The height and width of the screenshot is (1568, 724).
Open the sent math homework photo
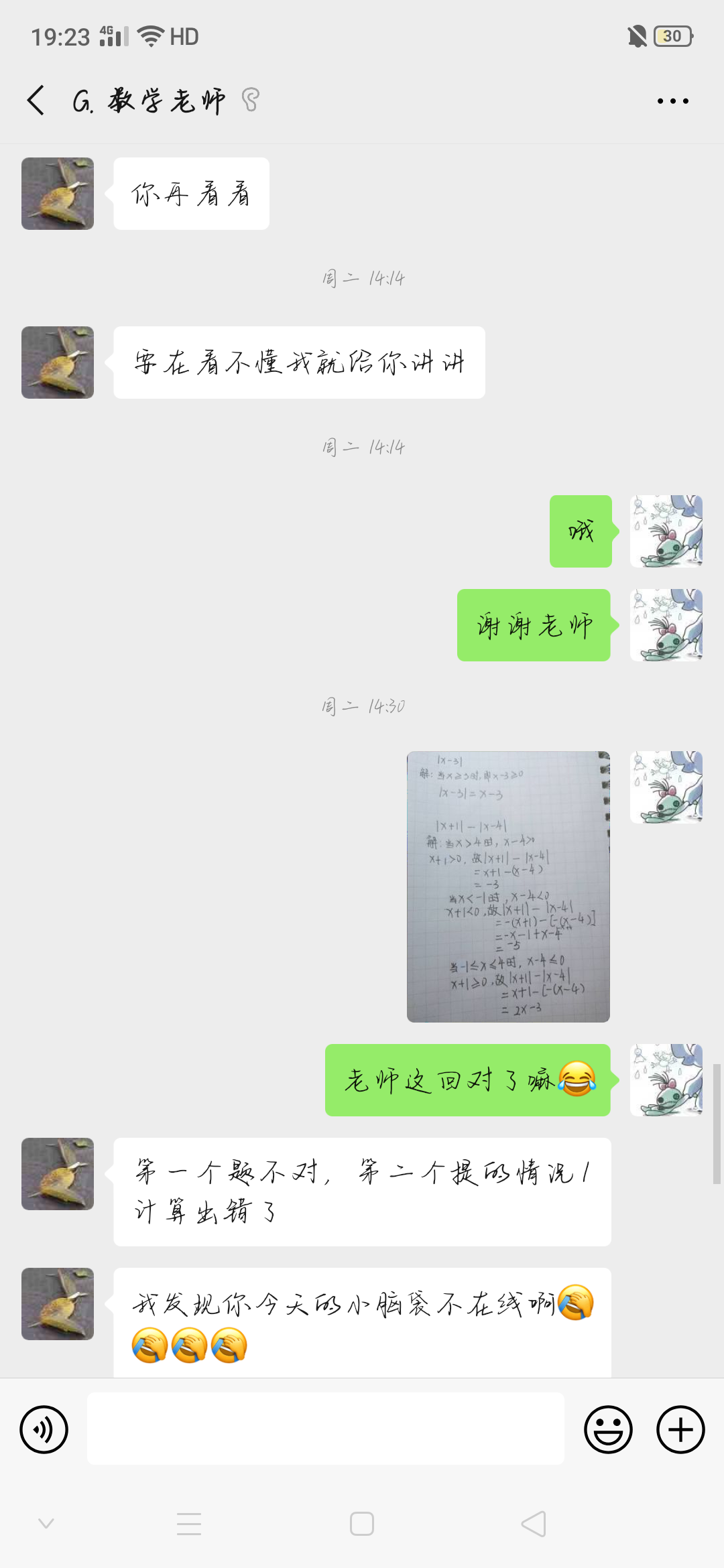[508, 887]
